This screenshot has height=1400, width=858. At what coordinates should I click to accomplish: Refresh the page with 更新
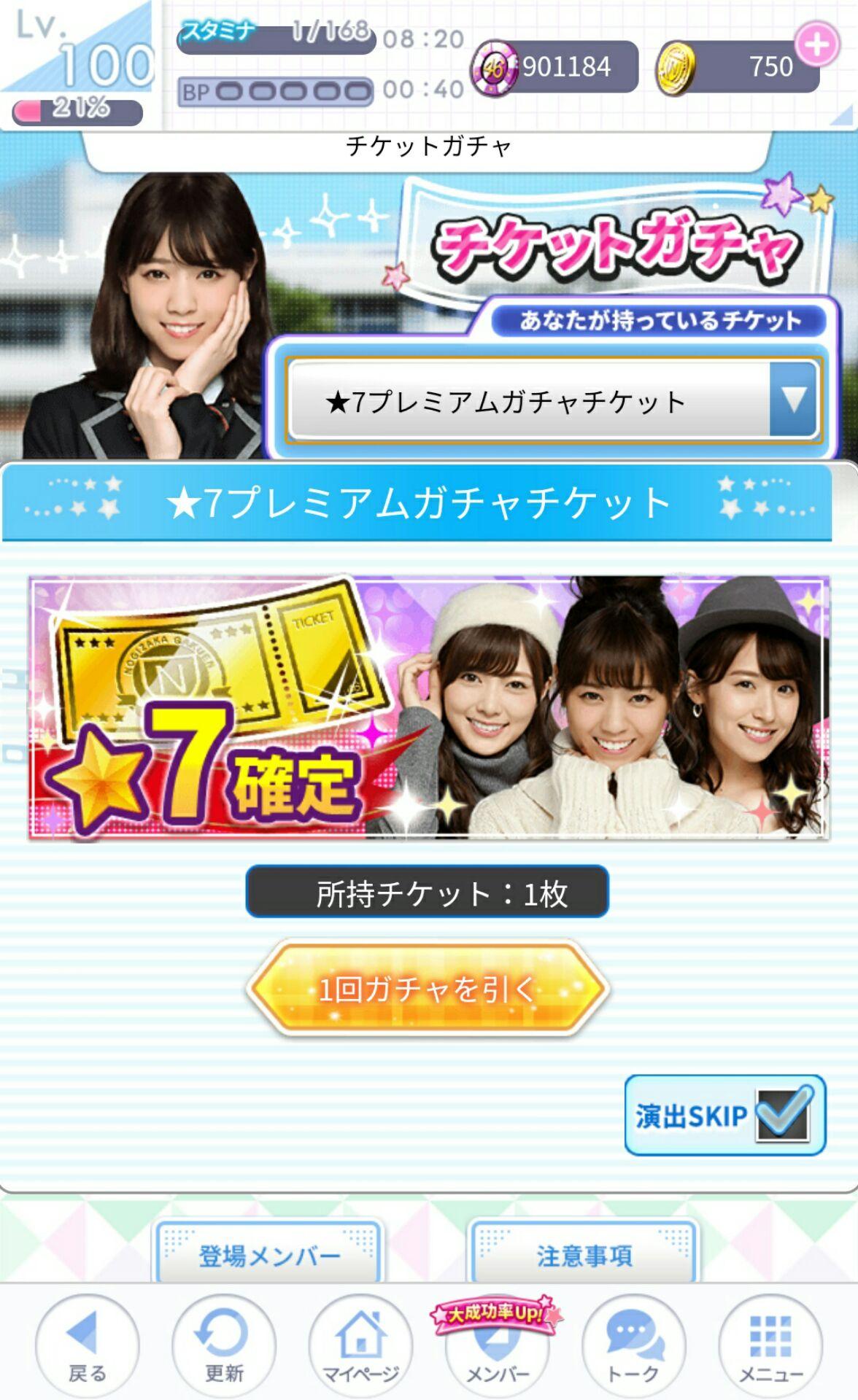point(223,1346)
